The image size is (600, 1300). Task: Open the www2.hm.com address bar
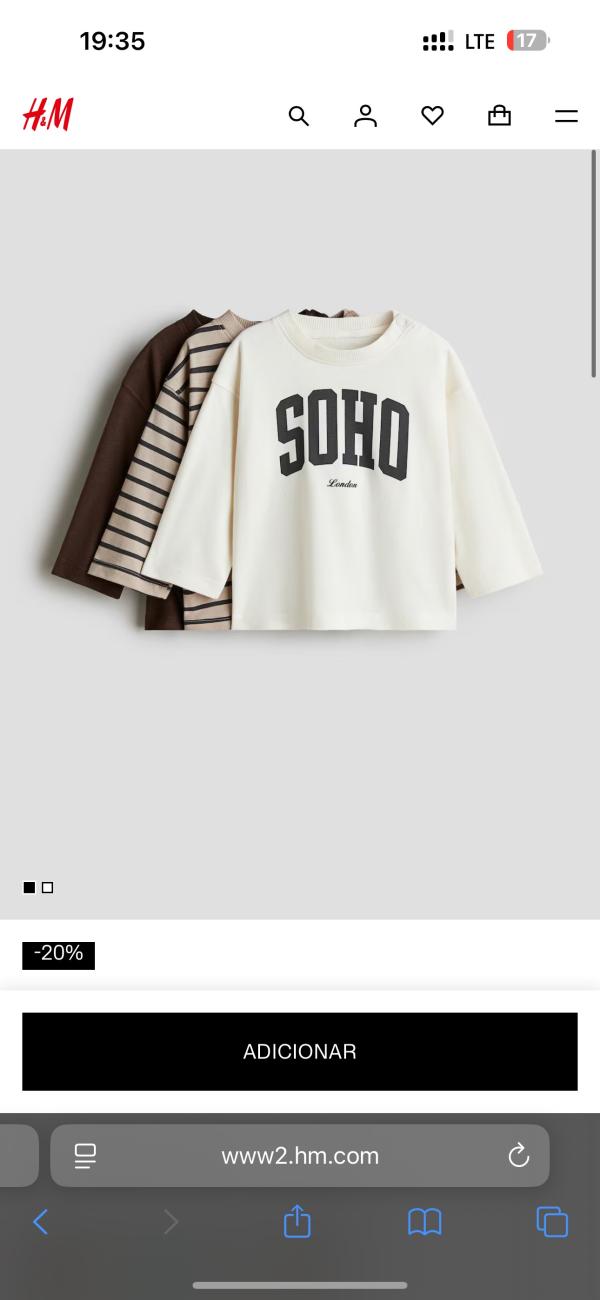click(x=300, y=1156)
